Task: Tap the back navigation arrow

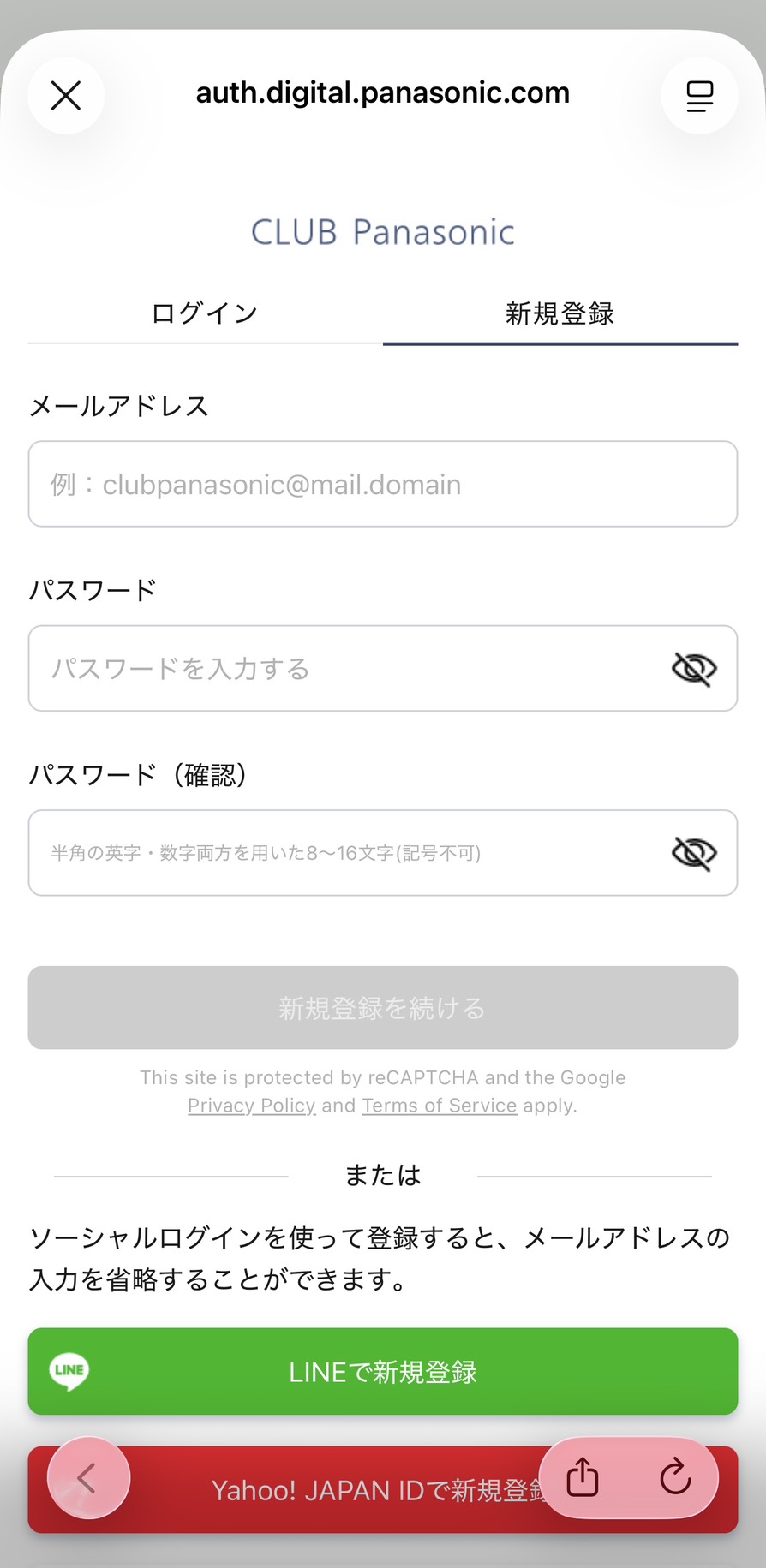Action: click(87, 1477)
